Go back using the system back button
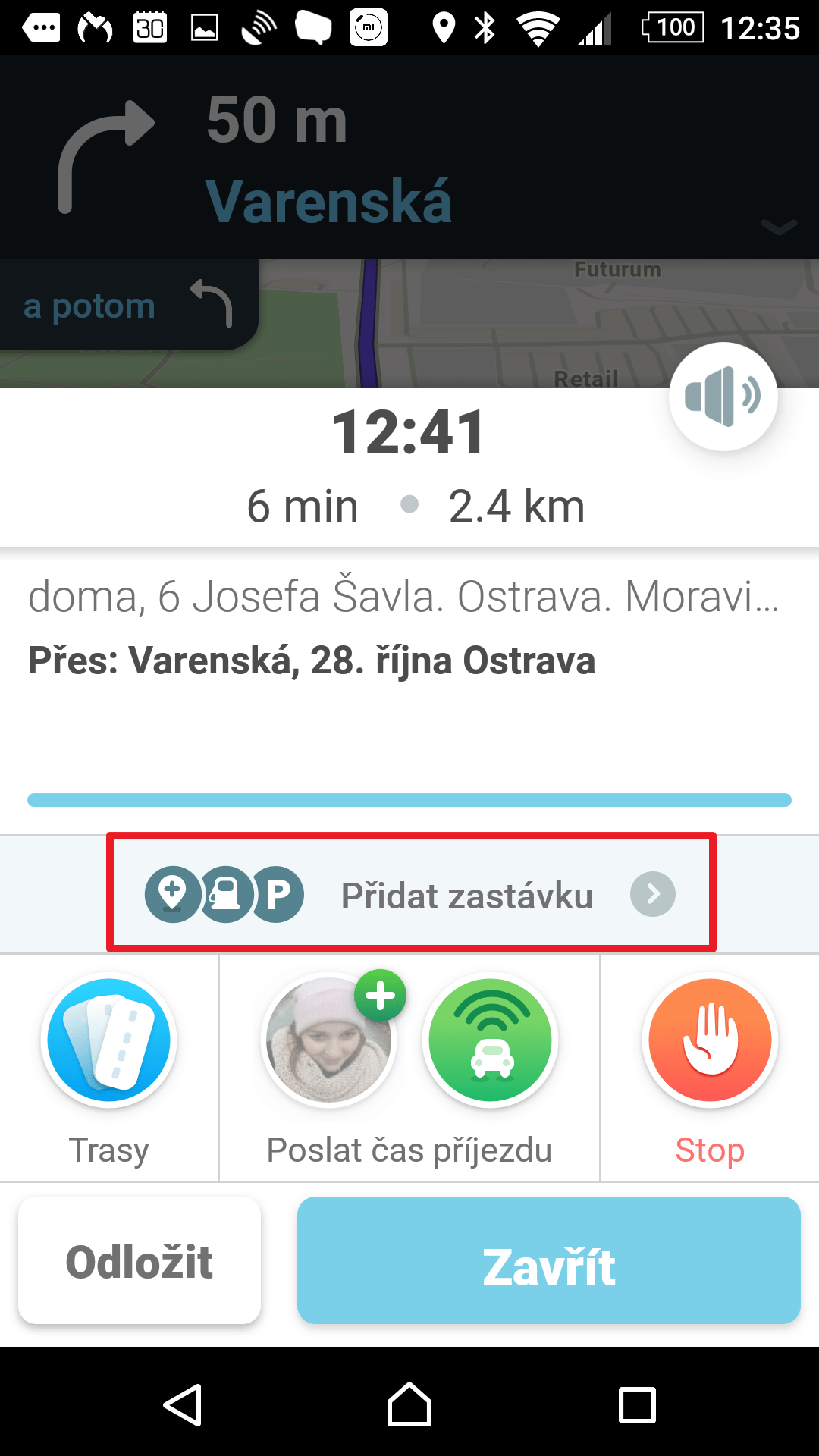The width and height of the screenshot is (819, 1456). (x=183, y=1404)
